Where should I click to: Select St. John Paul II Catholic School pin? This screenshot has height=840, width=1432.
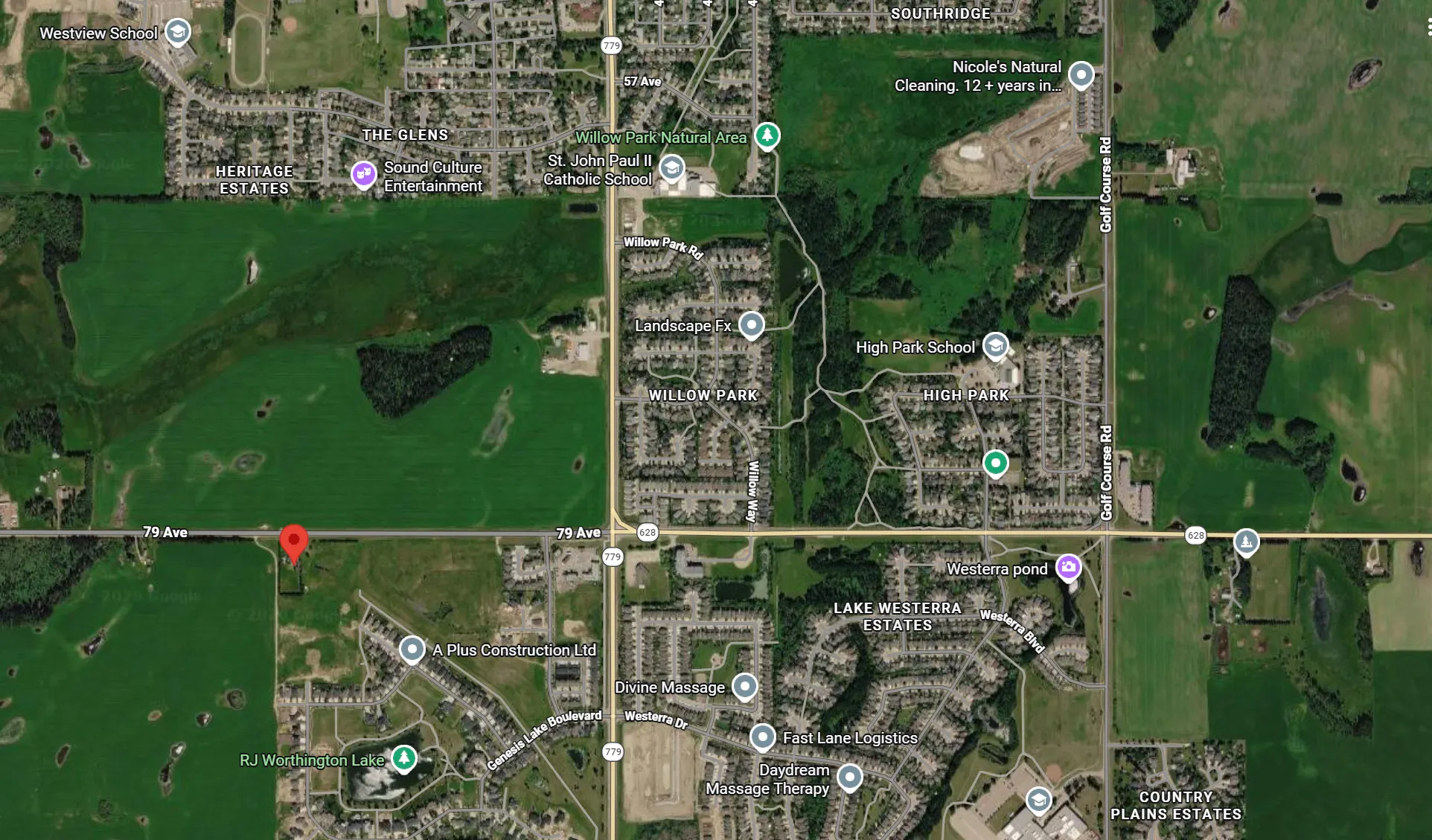click(671, 169)
